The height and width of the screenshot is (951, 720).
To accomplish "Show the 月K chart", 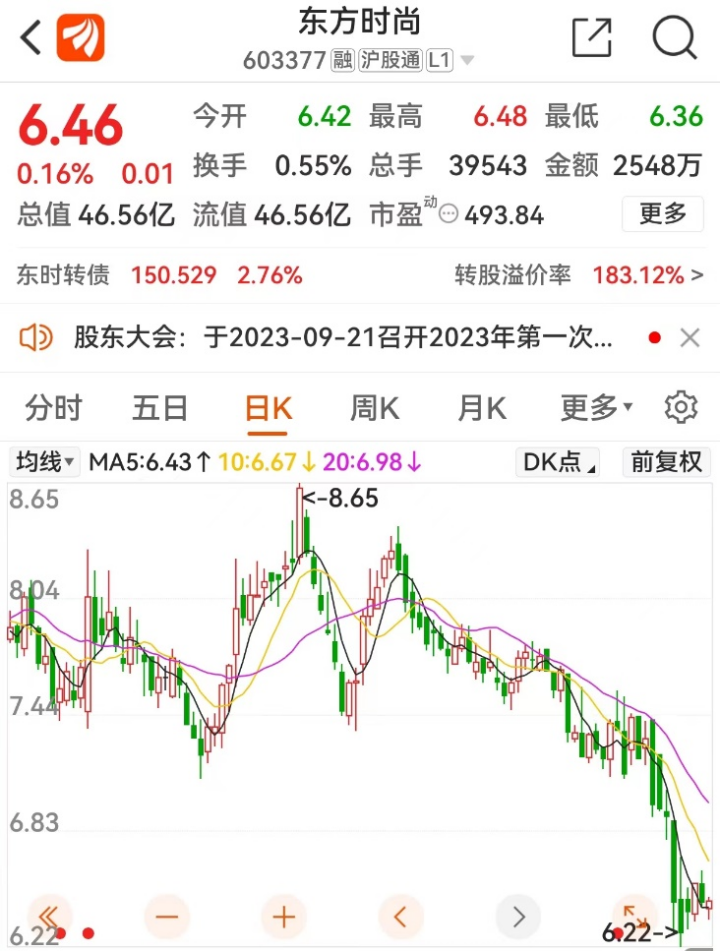I will (x=482, y=408).
